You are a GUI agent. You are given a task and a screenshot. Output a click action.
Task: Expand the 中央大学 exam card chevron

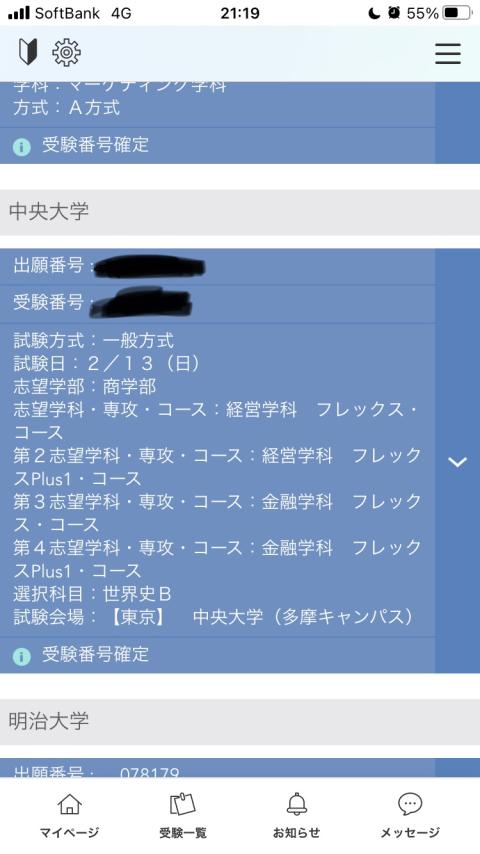pos(457,462)
